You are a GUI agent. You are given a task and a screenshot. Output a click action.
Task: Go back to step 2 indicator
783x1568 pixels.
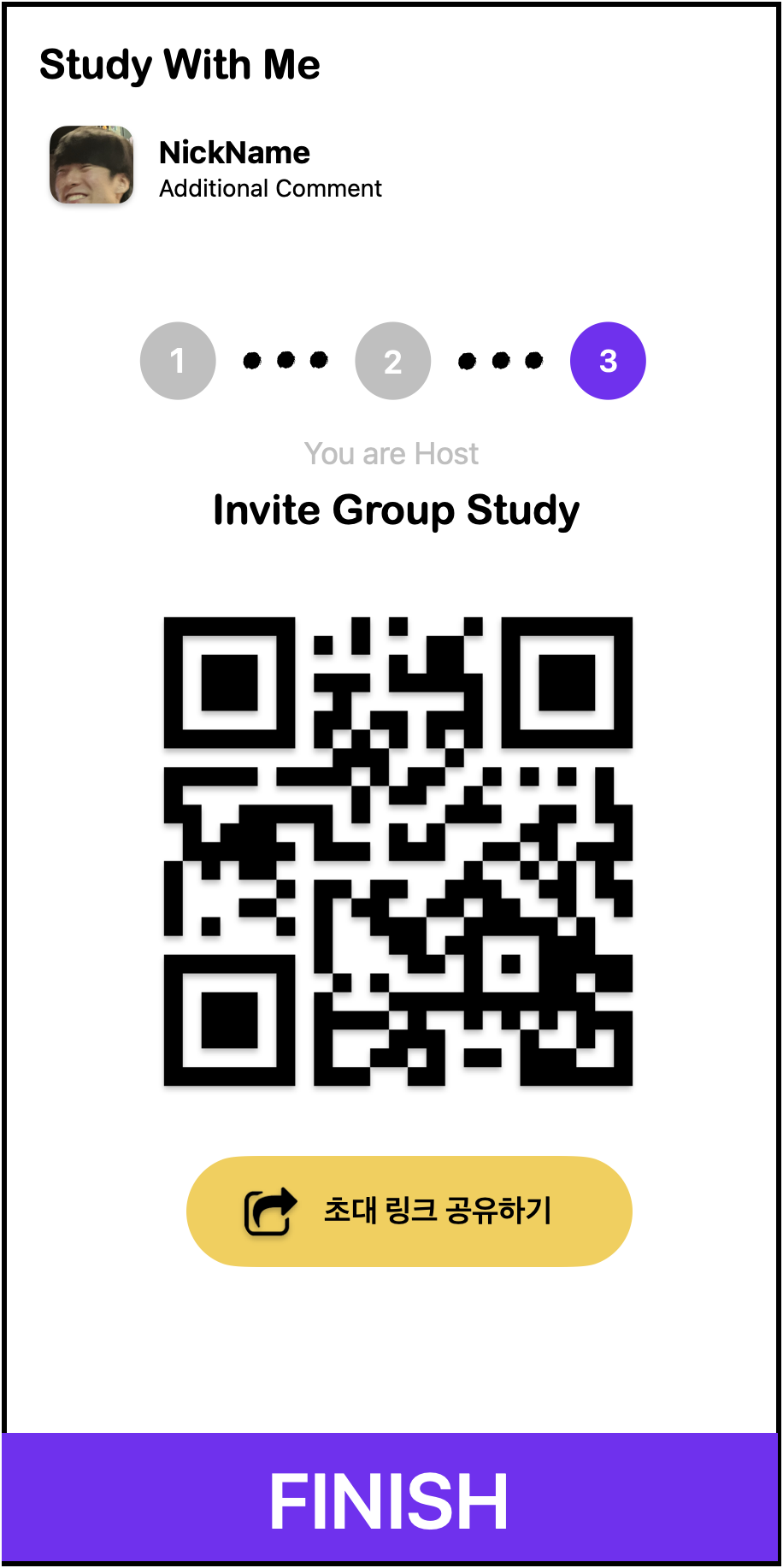[x=392, y=361]
